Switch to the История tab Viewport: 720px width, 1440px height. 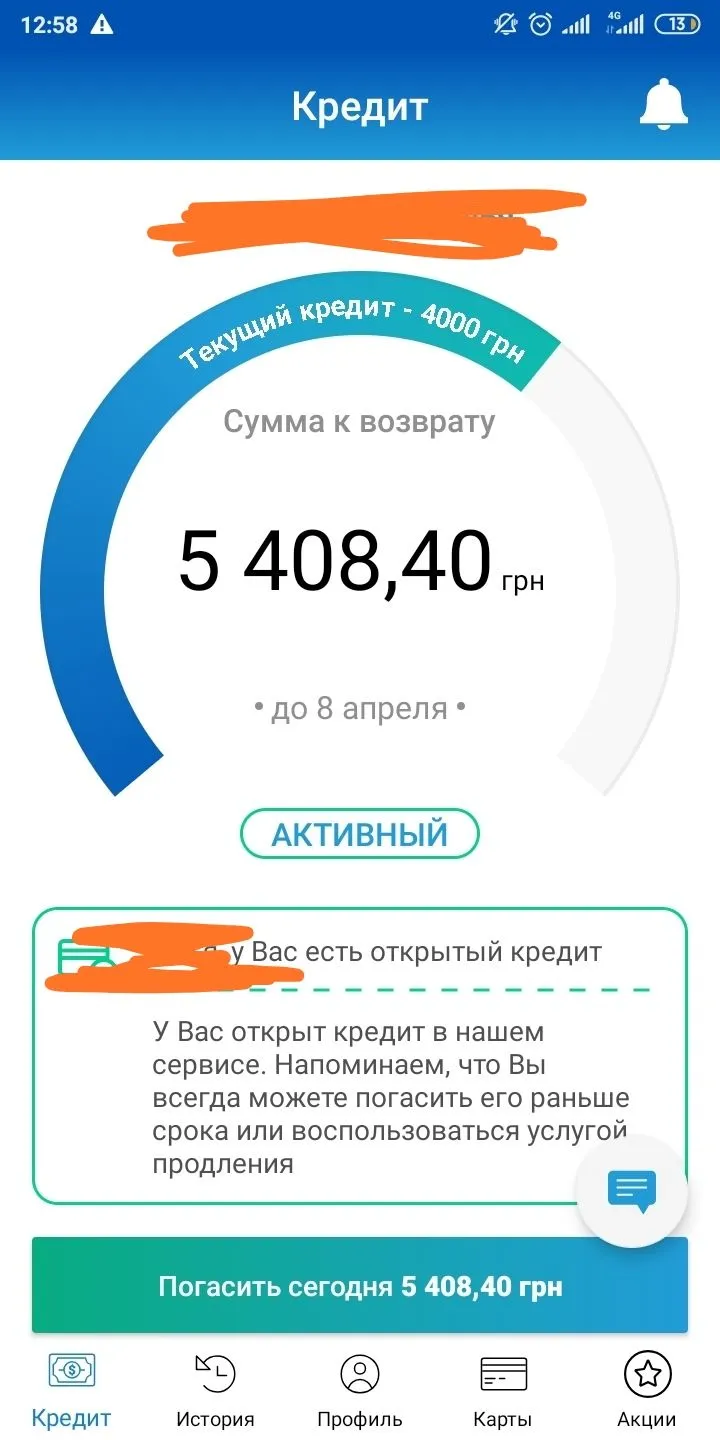click(x=215, y=1389)
